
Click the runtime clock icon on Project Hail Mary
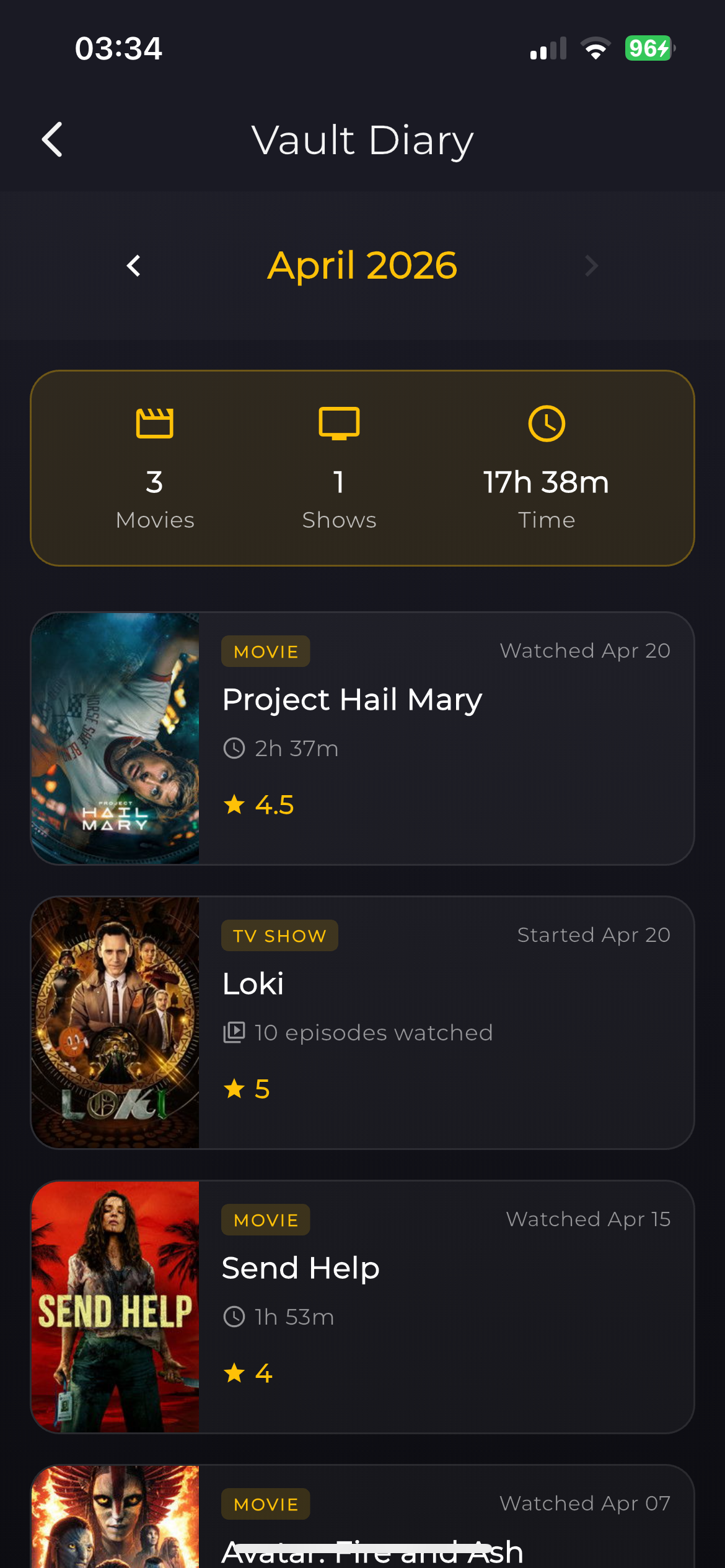(x=234, y=748)
